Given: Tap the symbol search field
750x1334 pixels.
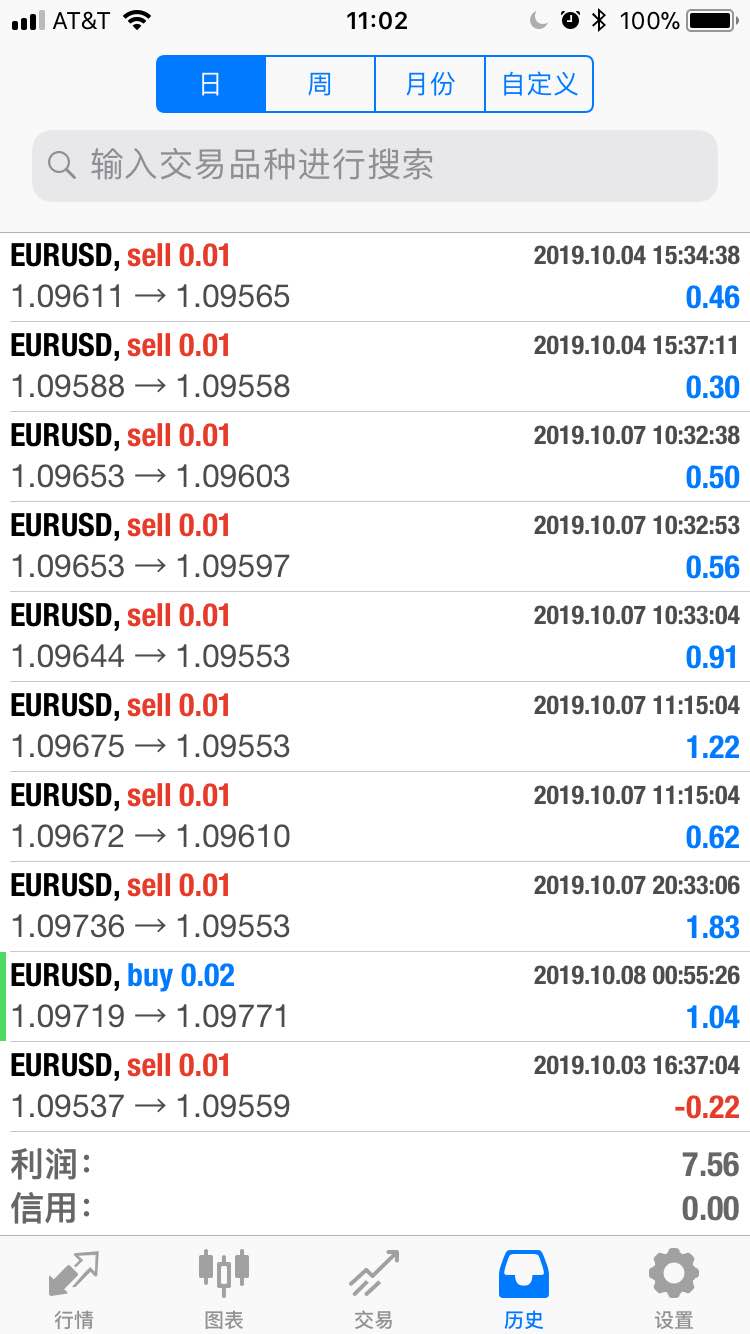Looking at the screenshot, I should coord(375,165).
